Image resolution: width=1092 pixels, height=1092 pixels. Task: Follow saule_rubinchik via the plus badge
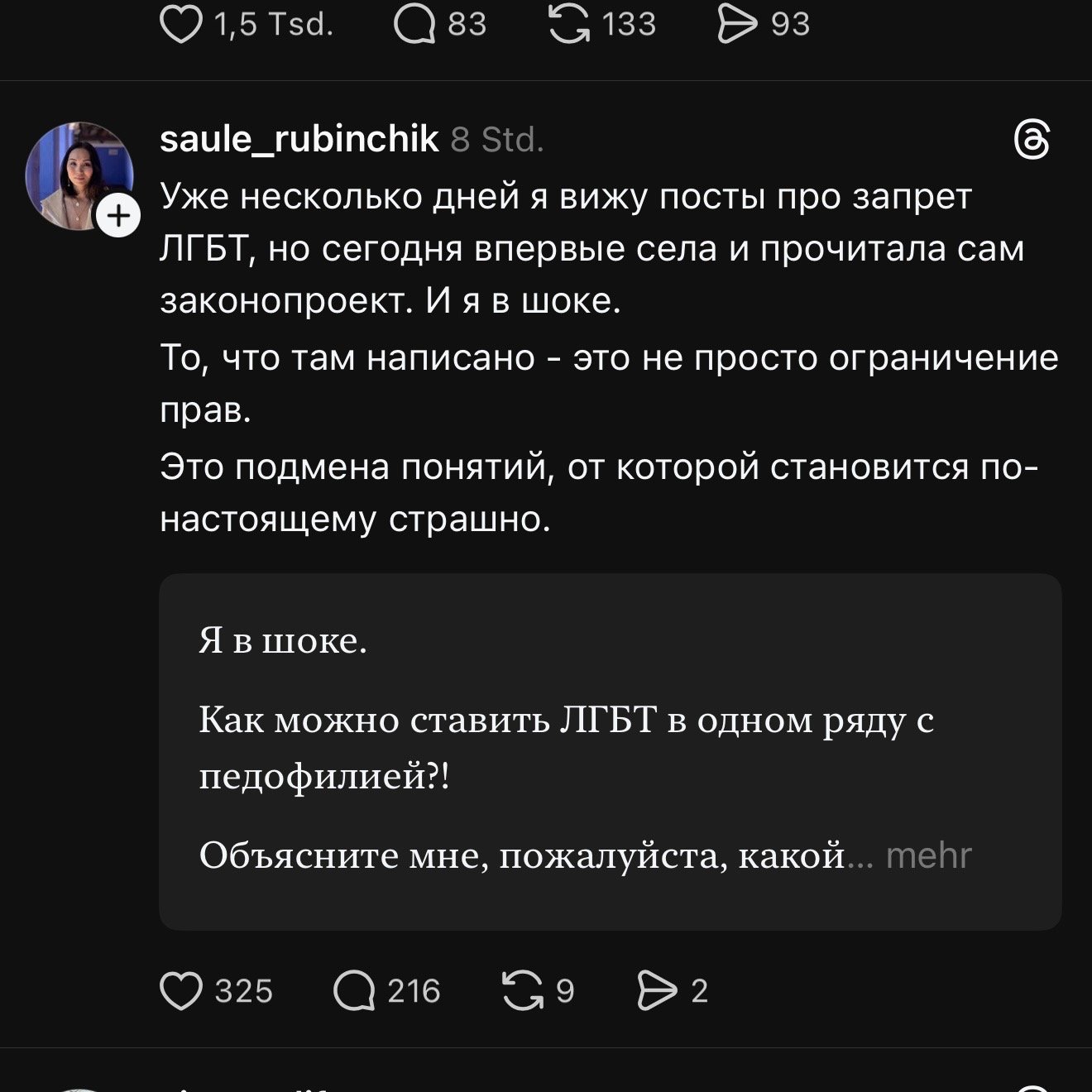[119, 216]
